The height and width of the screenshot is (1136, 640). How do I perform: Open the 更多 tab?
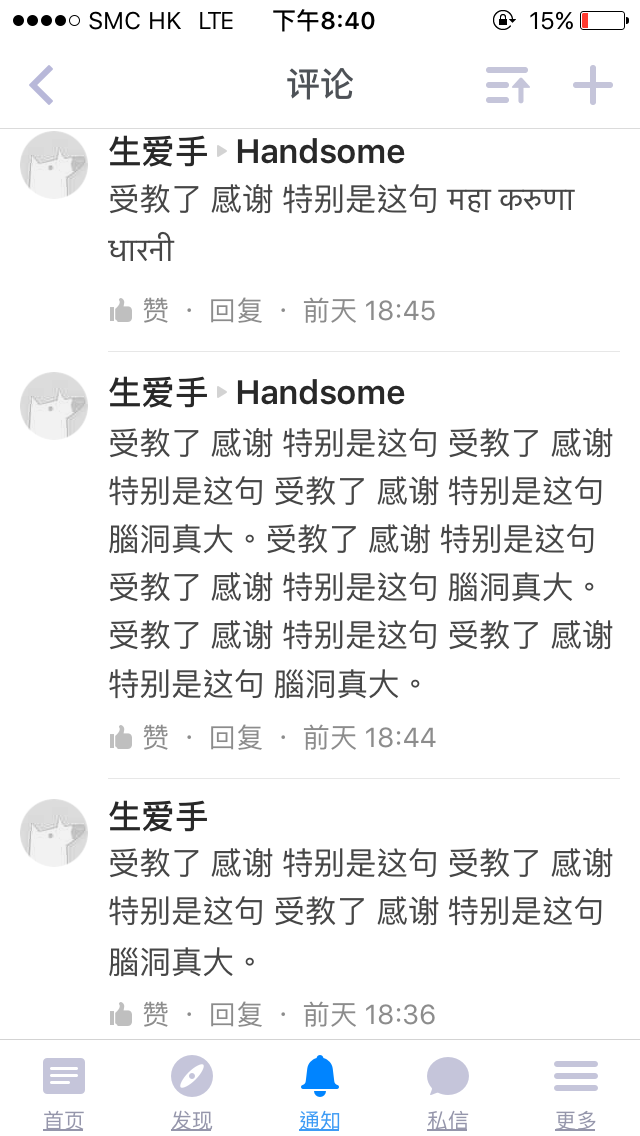click(576, 1092)
